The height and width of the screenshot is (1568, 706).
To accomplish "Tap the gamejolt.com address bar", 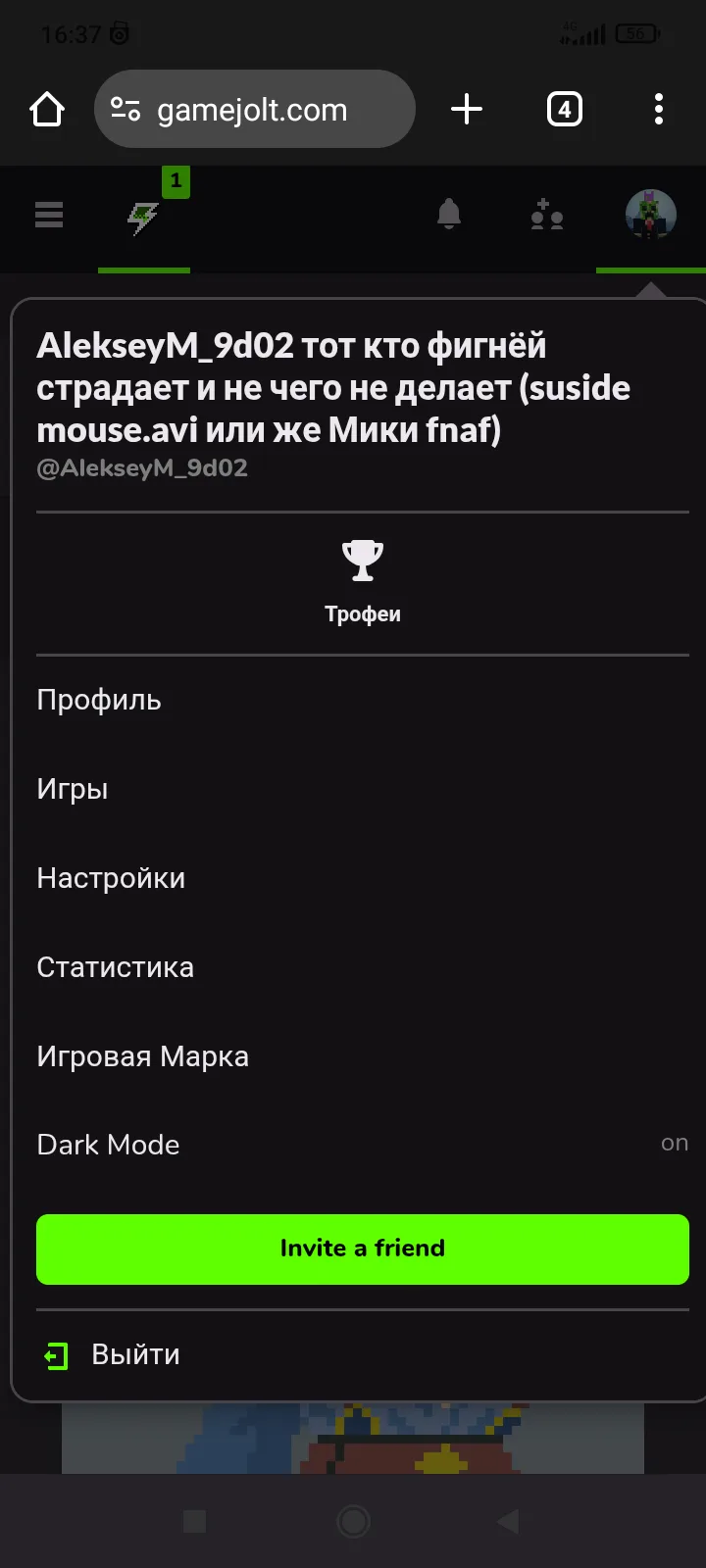I will [x=255, y=109].
